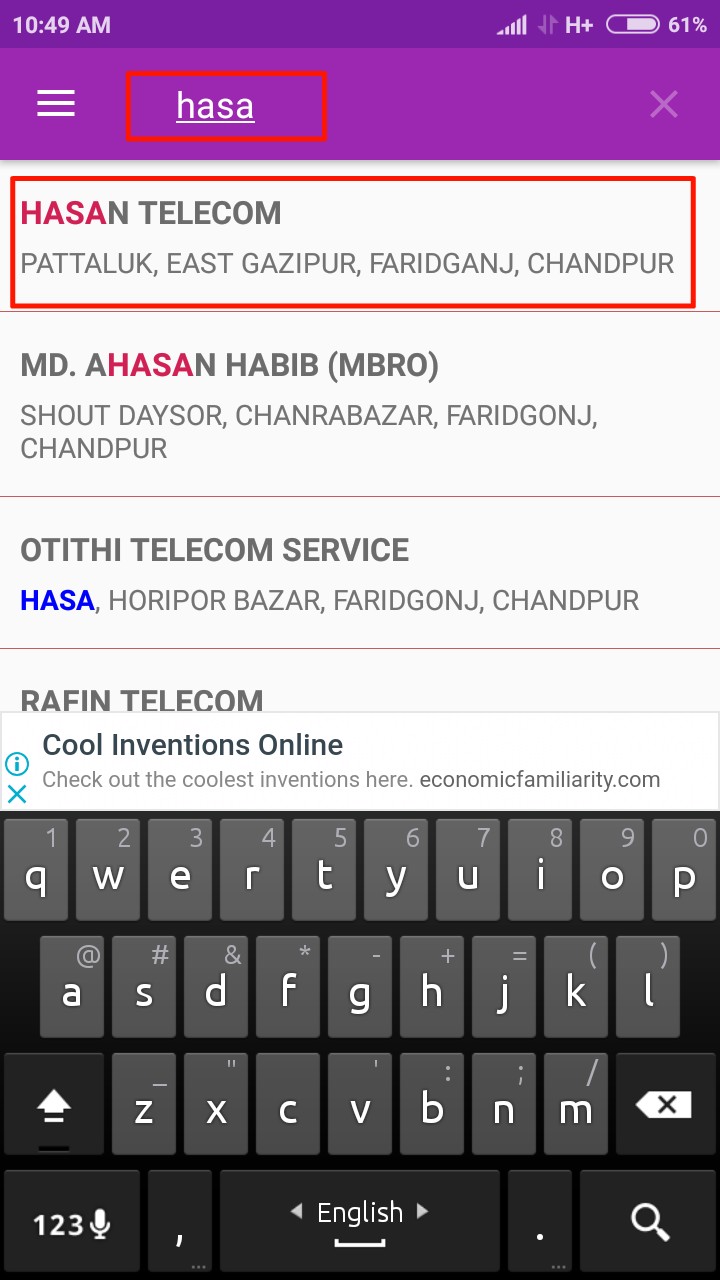Open the HASAN TELECOM result

pyautogui.click(x=352, y=241)
